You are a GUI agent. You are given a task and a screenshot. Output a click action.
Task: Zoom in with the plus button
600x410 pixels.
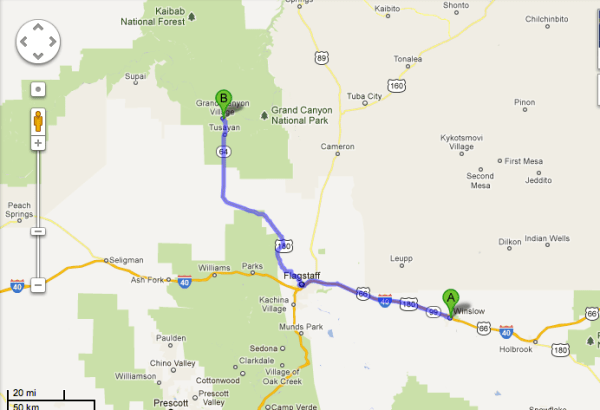38,143
